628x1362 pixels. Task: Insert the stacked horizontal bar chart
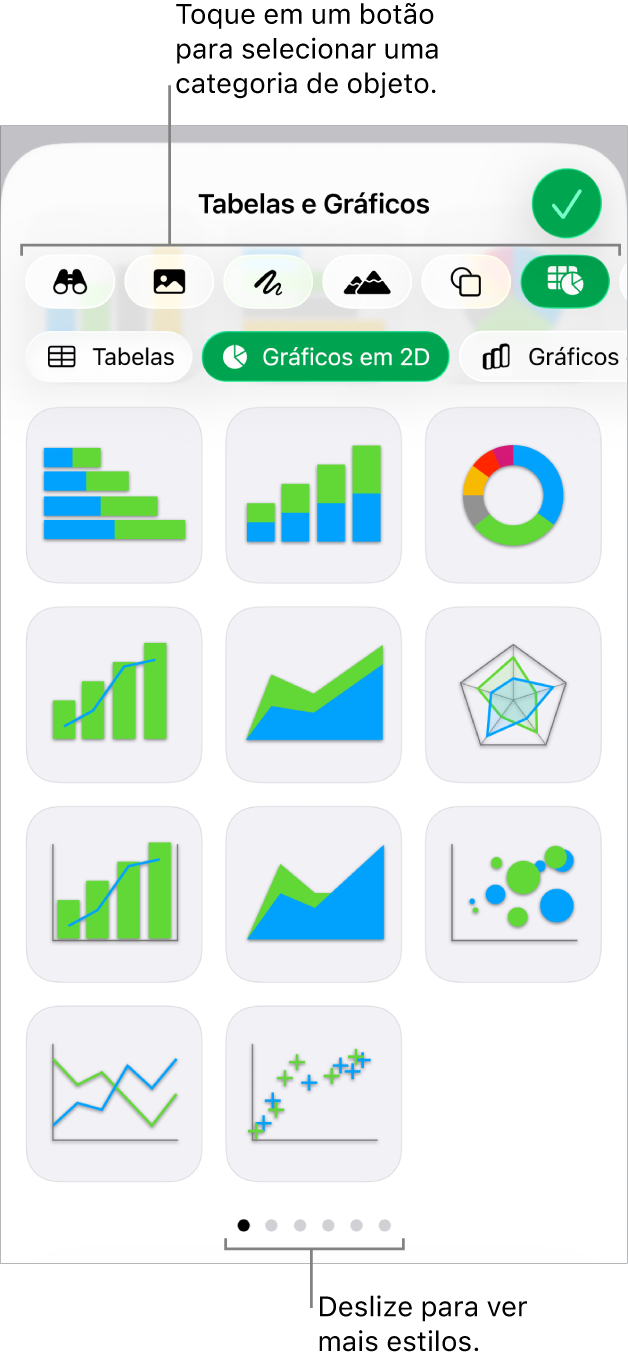point(114,495)
